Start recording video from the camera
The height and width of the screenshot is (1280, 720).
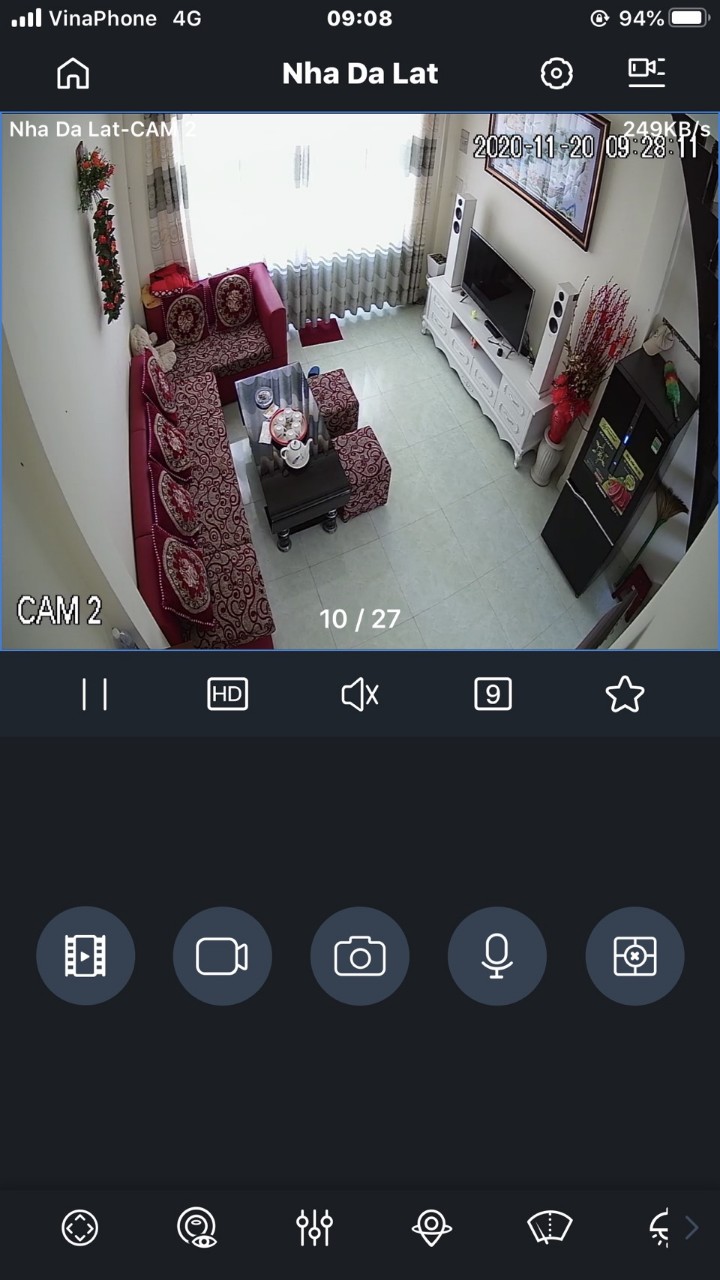click(x=222, y=956)
